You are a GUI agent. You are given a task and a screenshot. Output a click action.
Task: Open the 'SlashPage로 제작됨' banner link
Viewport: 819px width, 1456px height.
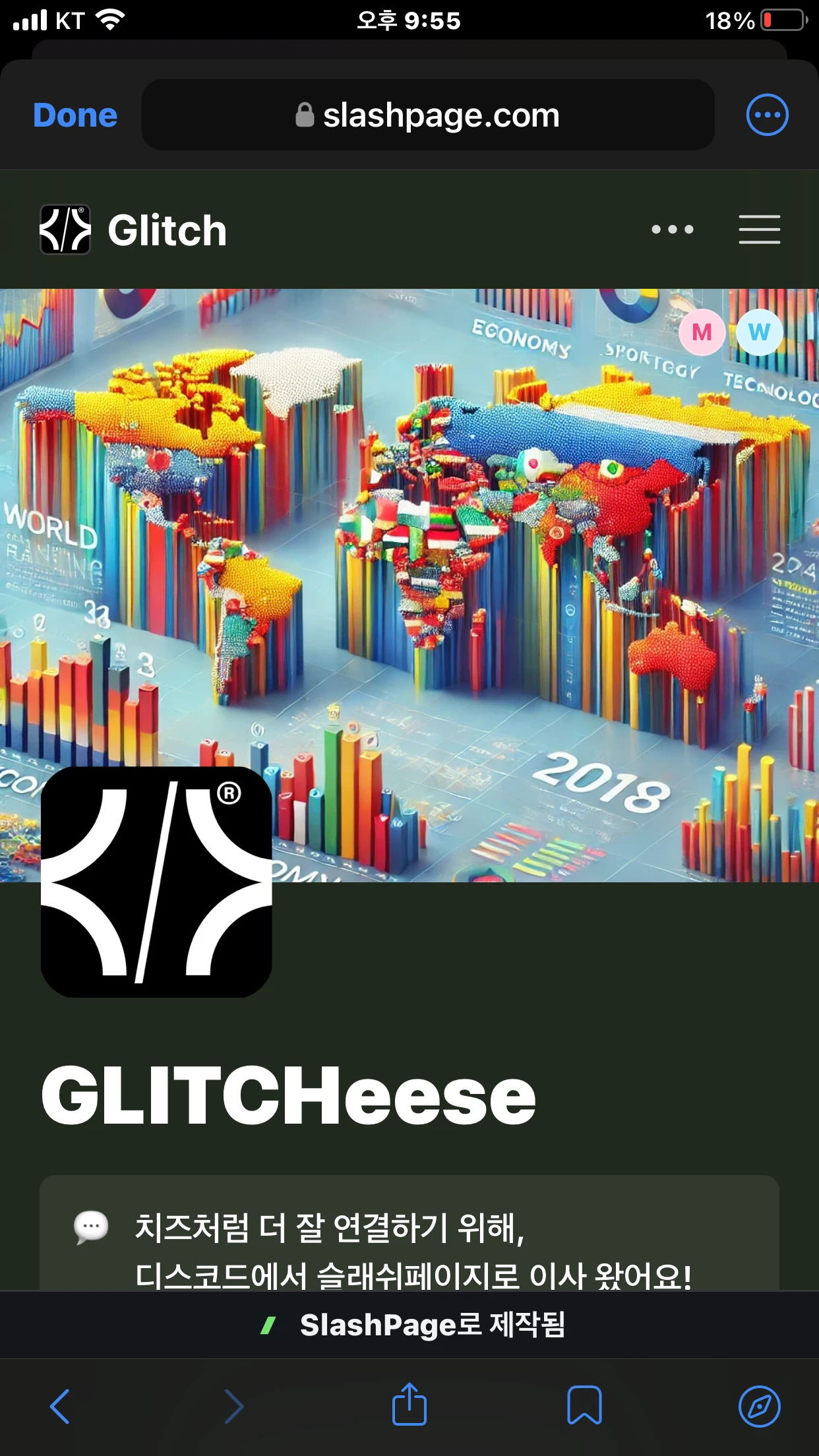(x=413, y=1325)
